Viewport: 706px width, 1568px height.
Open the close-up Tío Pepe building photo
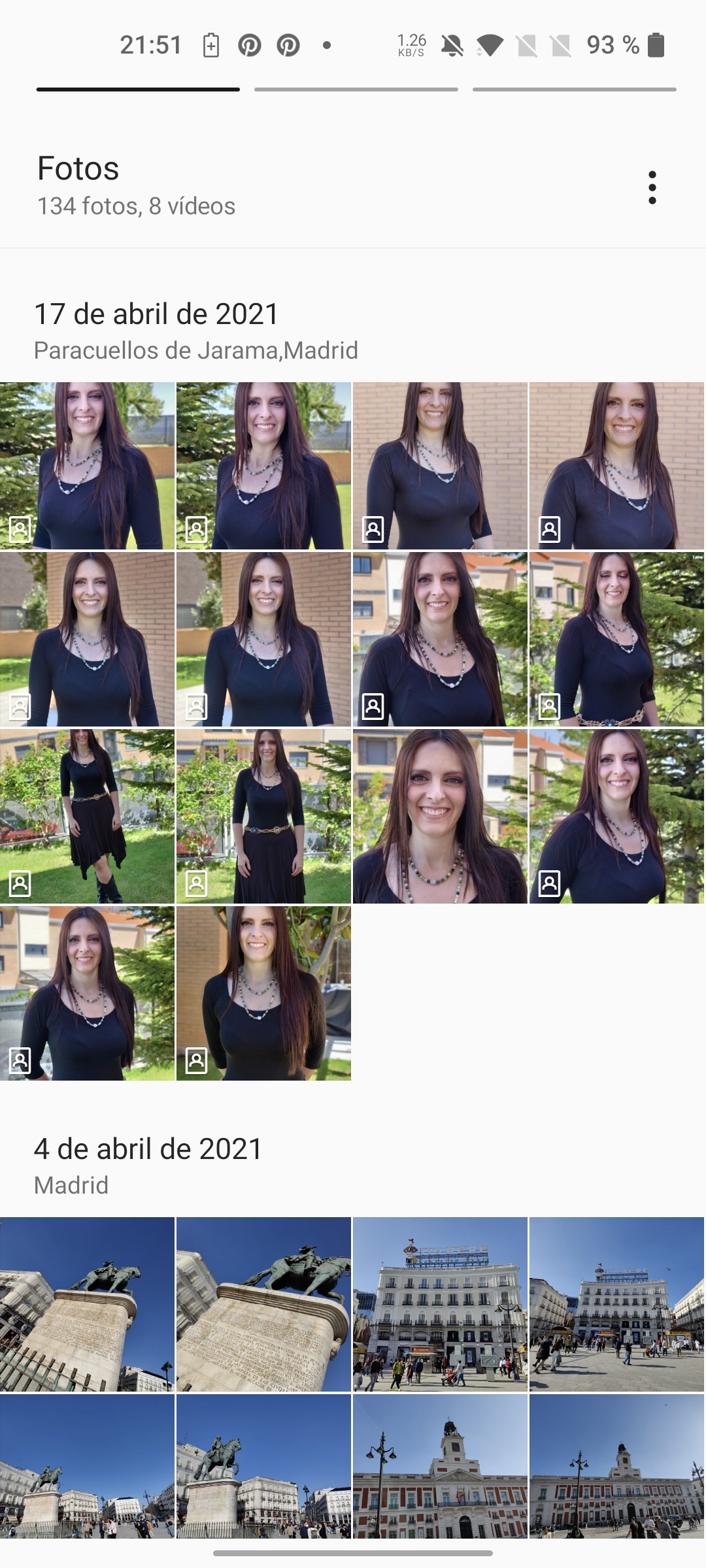tap(440, 1304)
